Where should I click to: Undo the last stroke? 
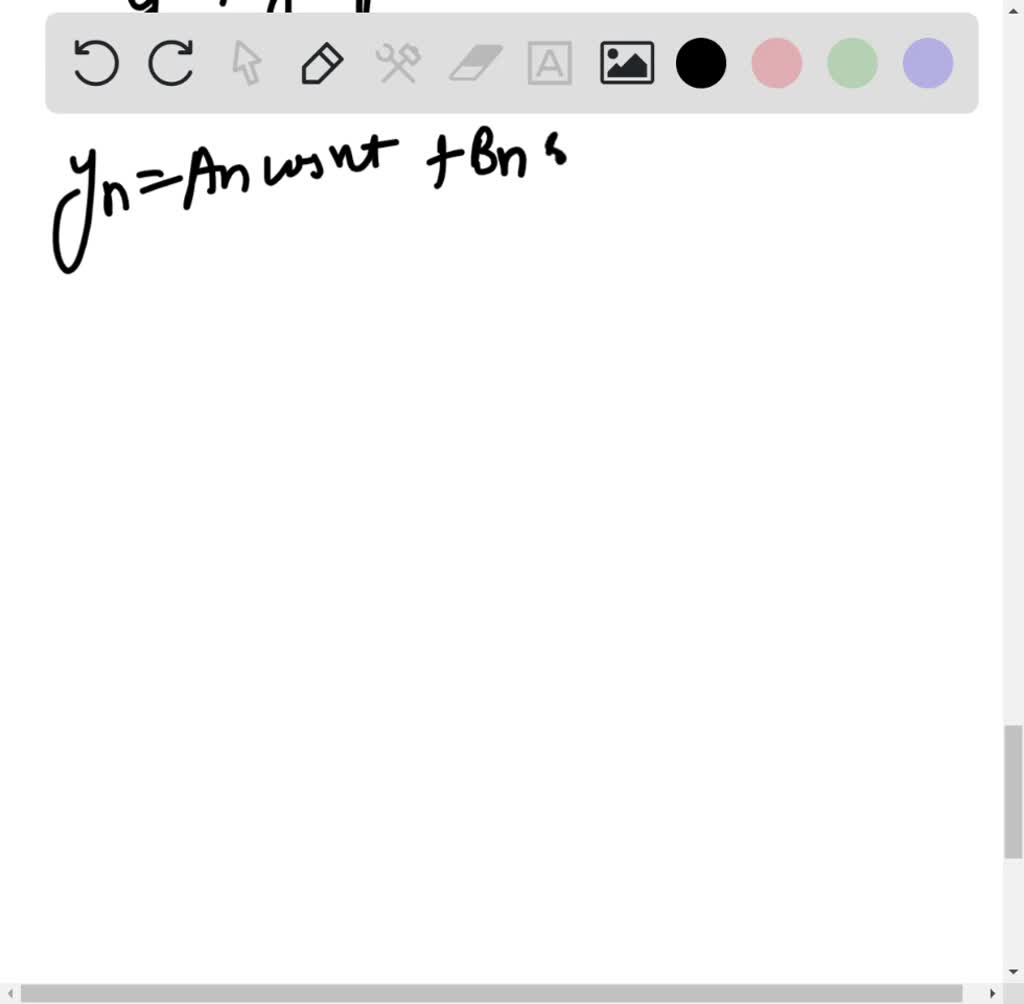pos(96,63)
